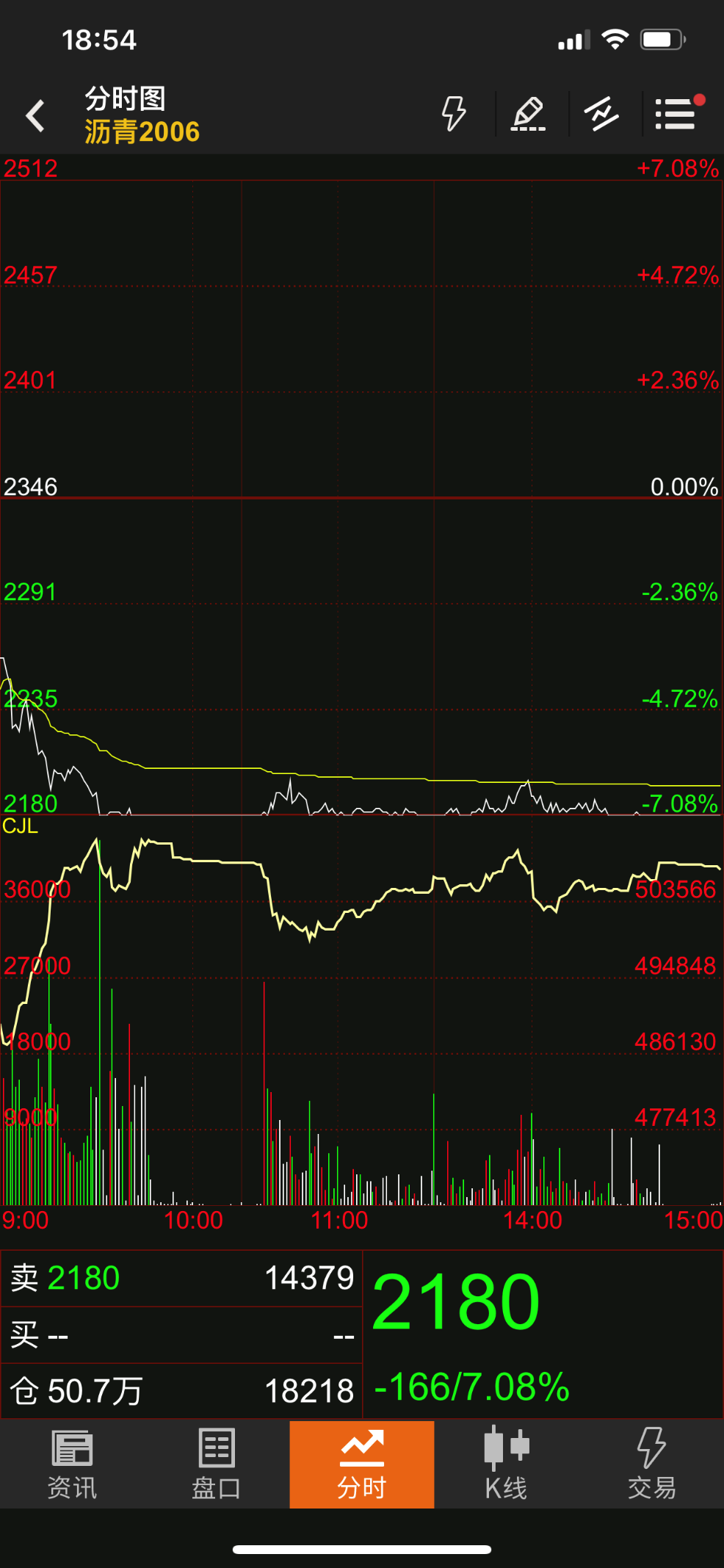Select the 分时 time-share tab
This screenshot has height=1568, width=724.
(x=362, y=1464)
